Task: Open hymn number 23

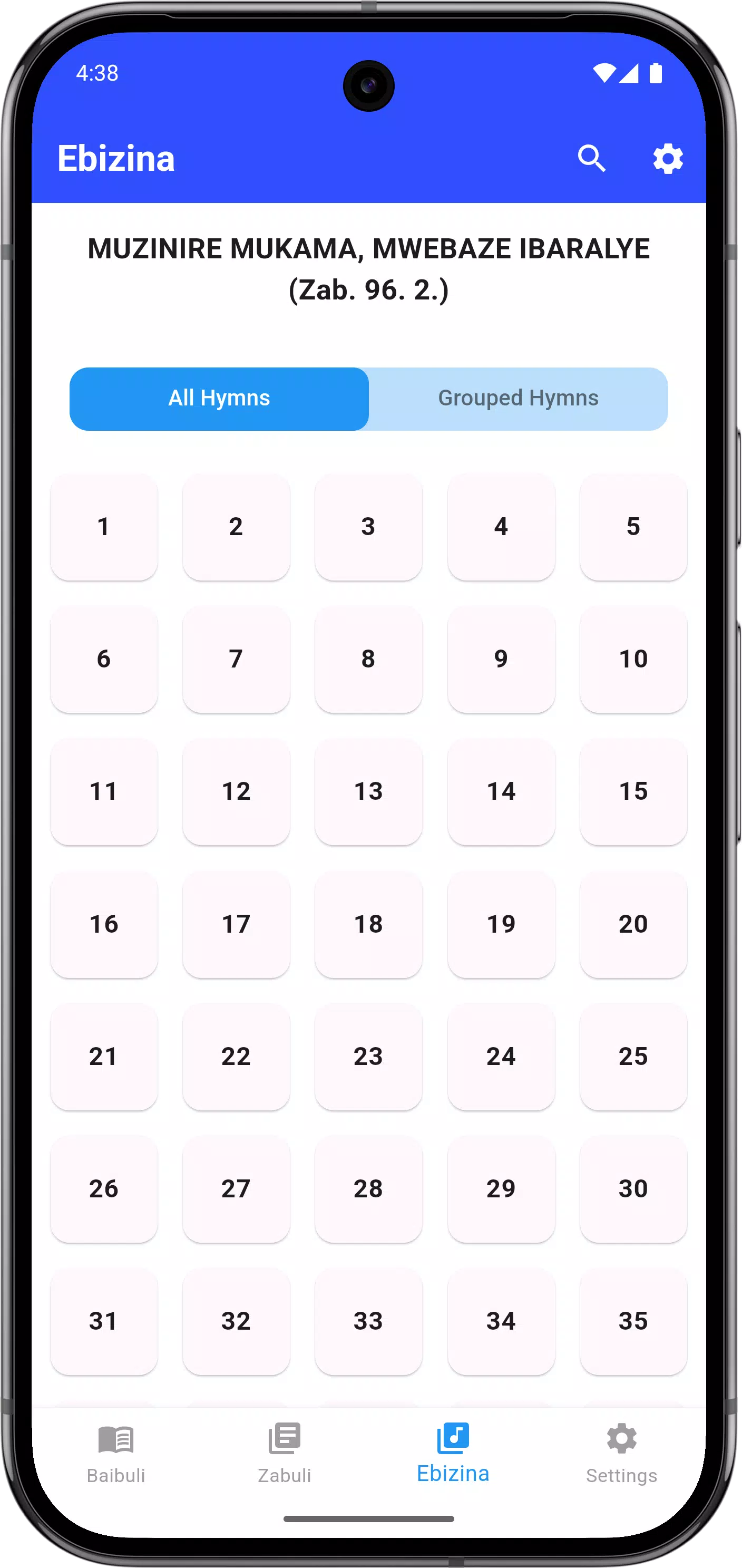Action: tap(368, 1057)
